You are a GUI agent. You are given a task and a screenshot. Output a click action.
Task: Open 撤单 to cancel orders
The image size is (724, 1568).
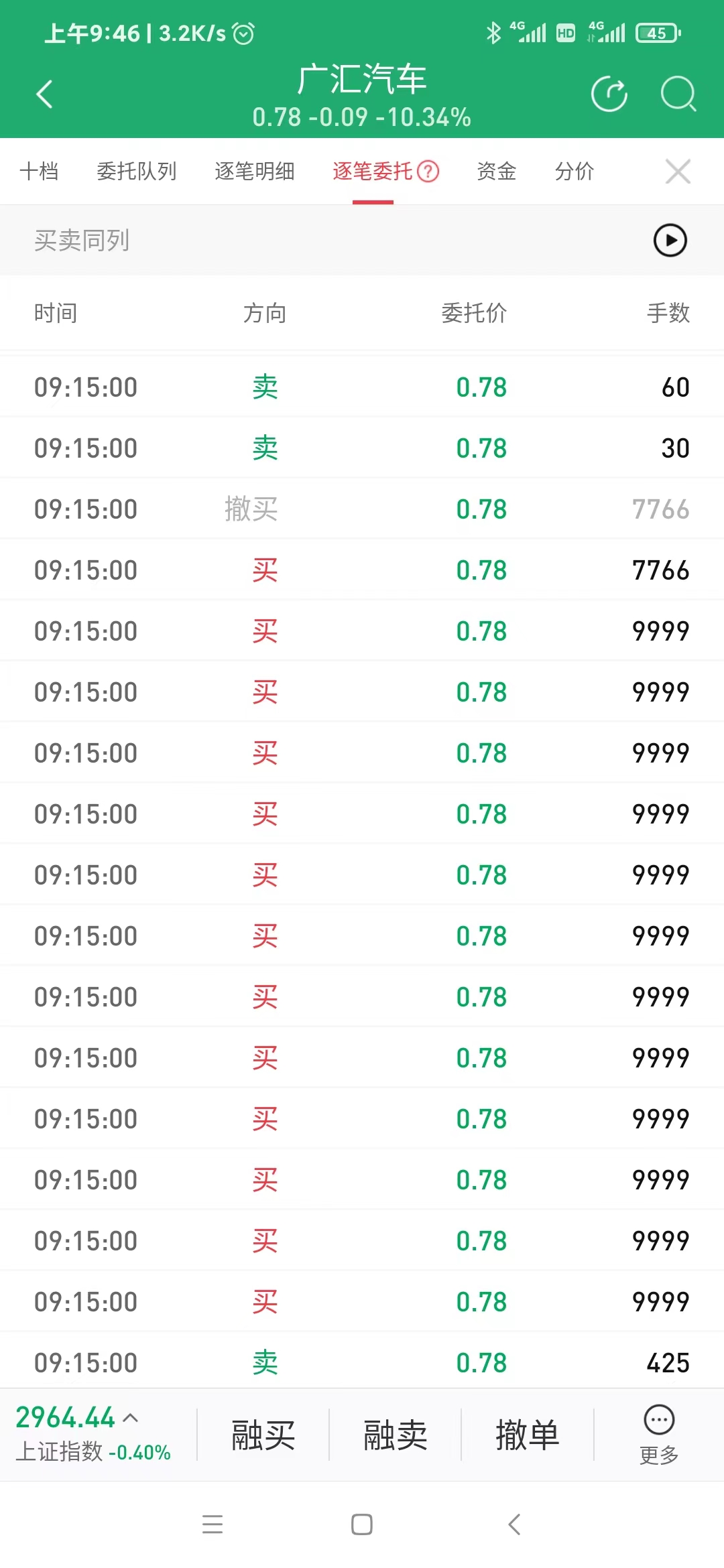pos(528,1435)
